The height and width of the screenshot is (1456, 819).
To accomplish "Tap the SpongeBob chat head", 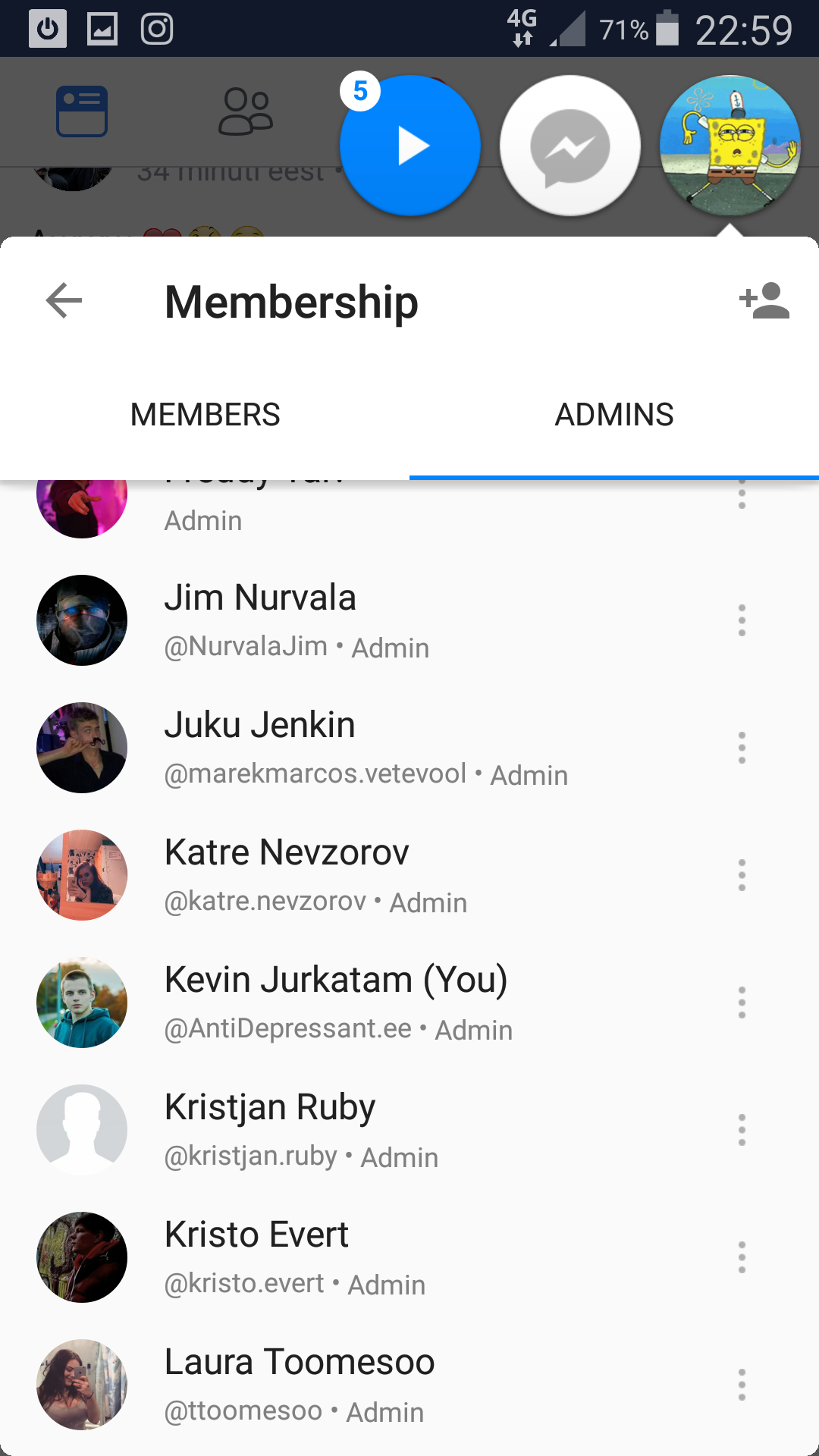I will 730,146.
